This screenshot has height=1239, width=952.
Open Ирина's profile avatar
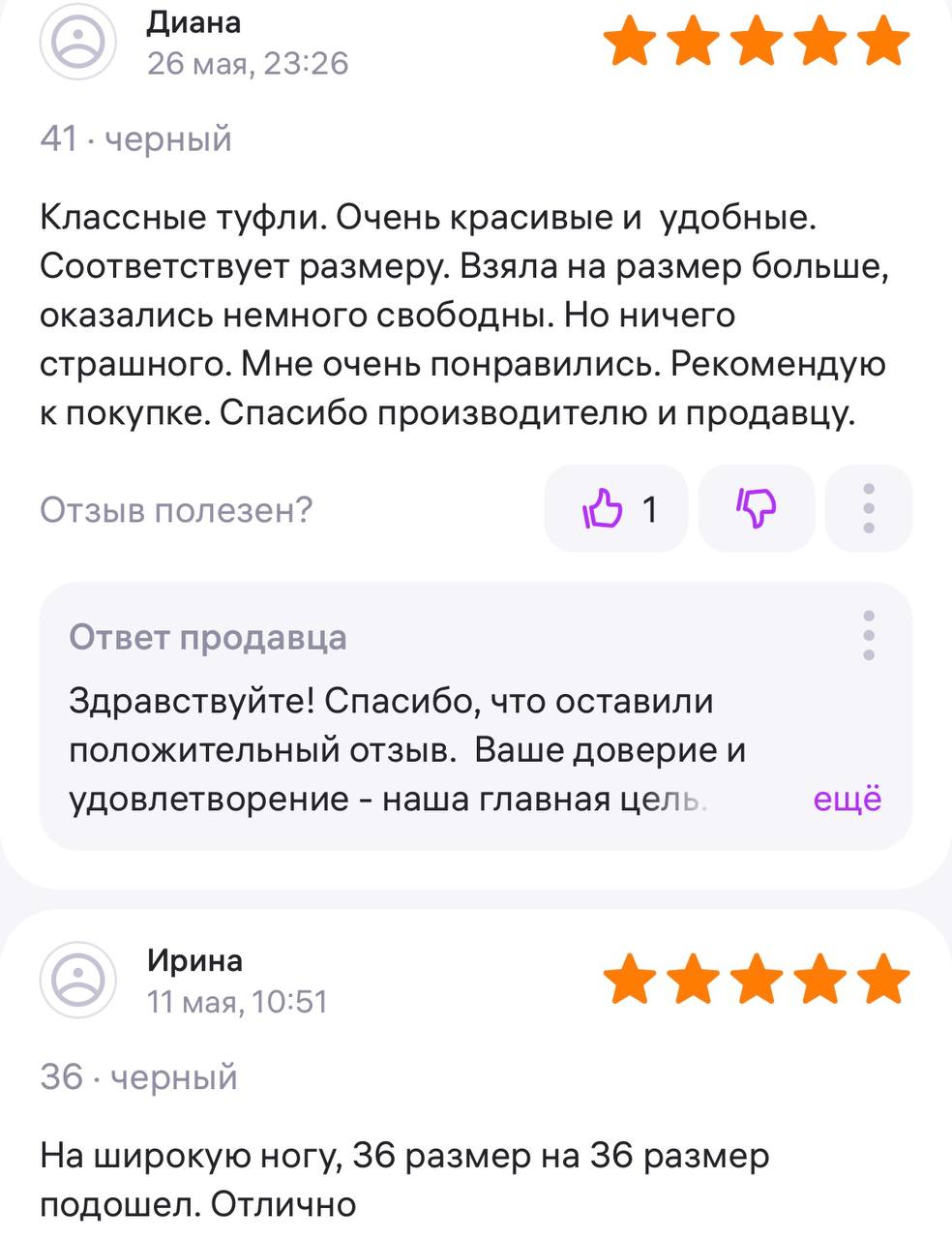[77, 980]
